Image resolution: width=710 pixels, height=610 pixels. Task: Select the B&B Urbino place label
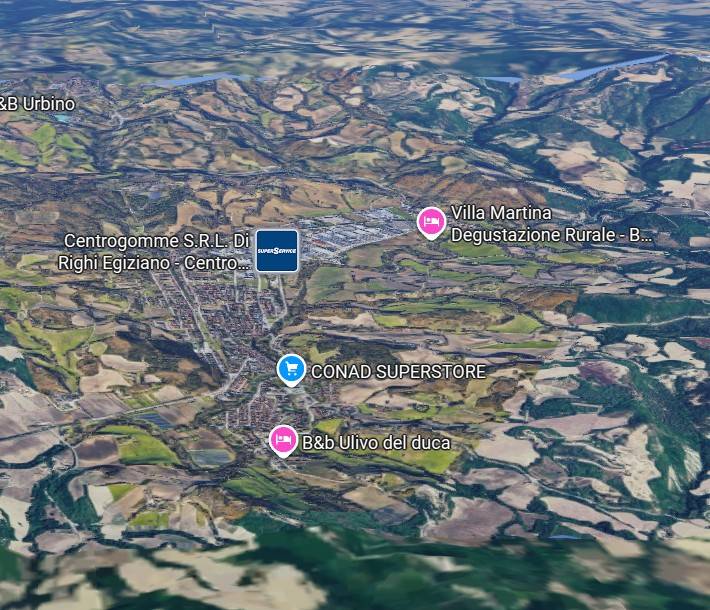36,104
